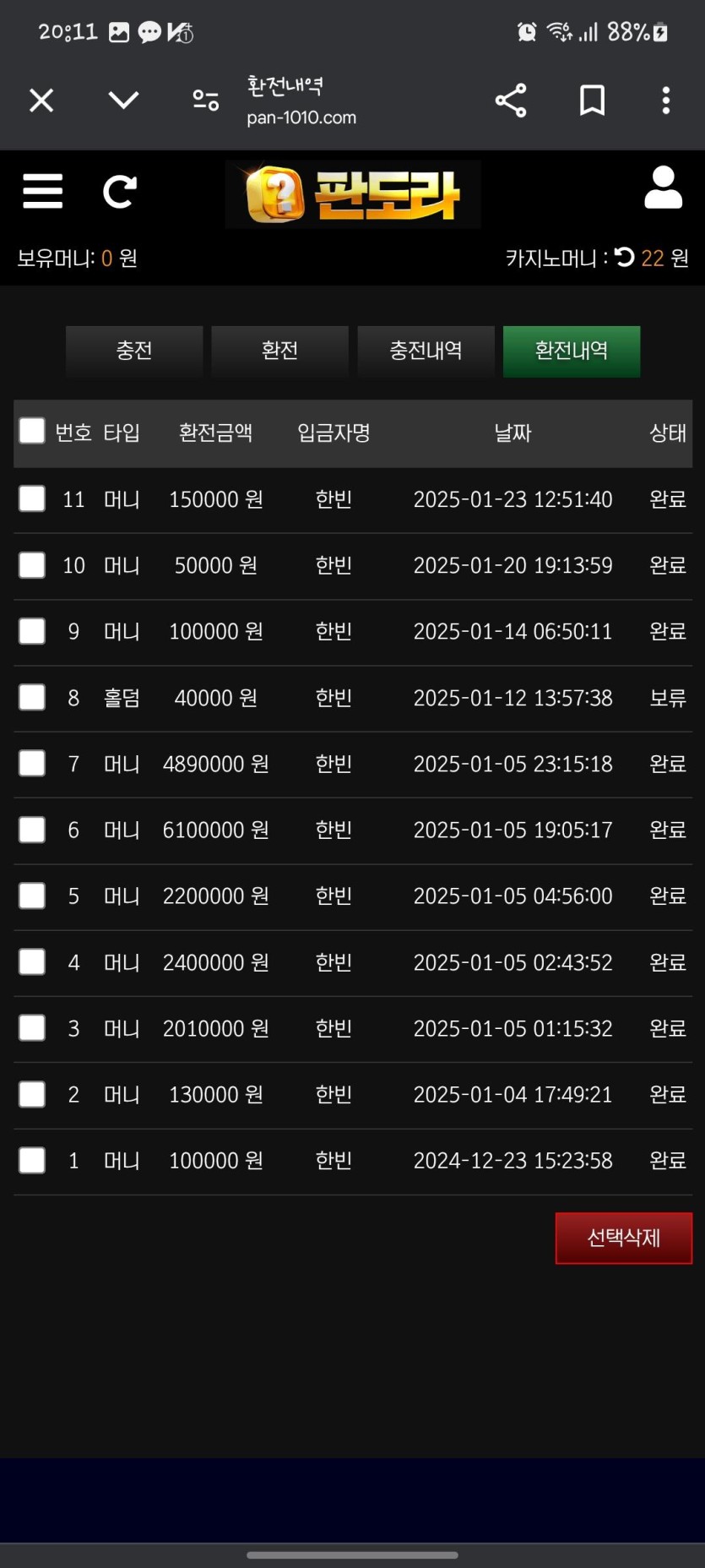The width and height of the screenshot is (705, 1568).
Task: Check the select-all checkbox in the table header
Action: point(31,431)
